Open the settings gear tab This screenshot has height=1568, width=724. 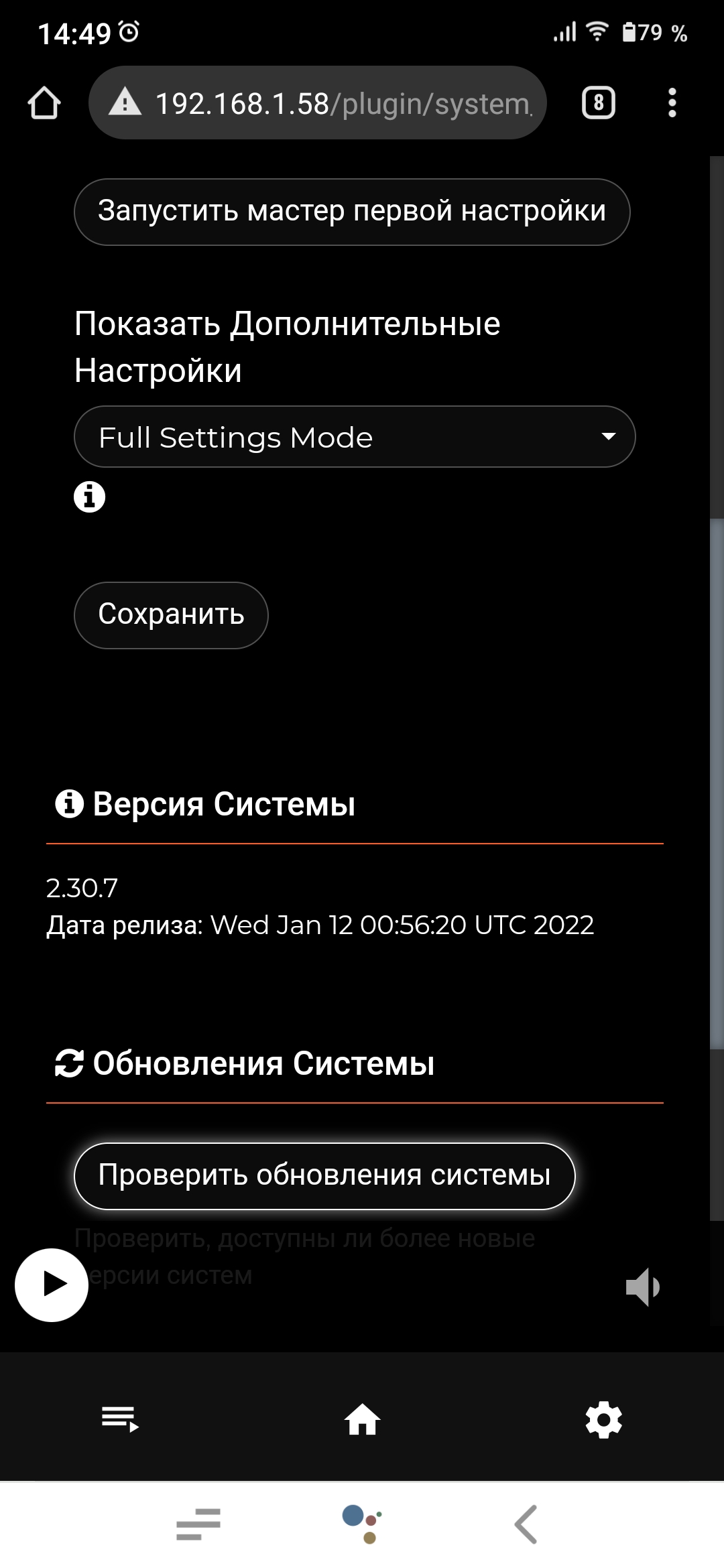tap(604, 1419)
